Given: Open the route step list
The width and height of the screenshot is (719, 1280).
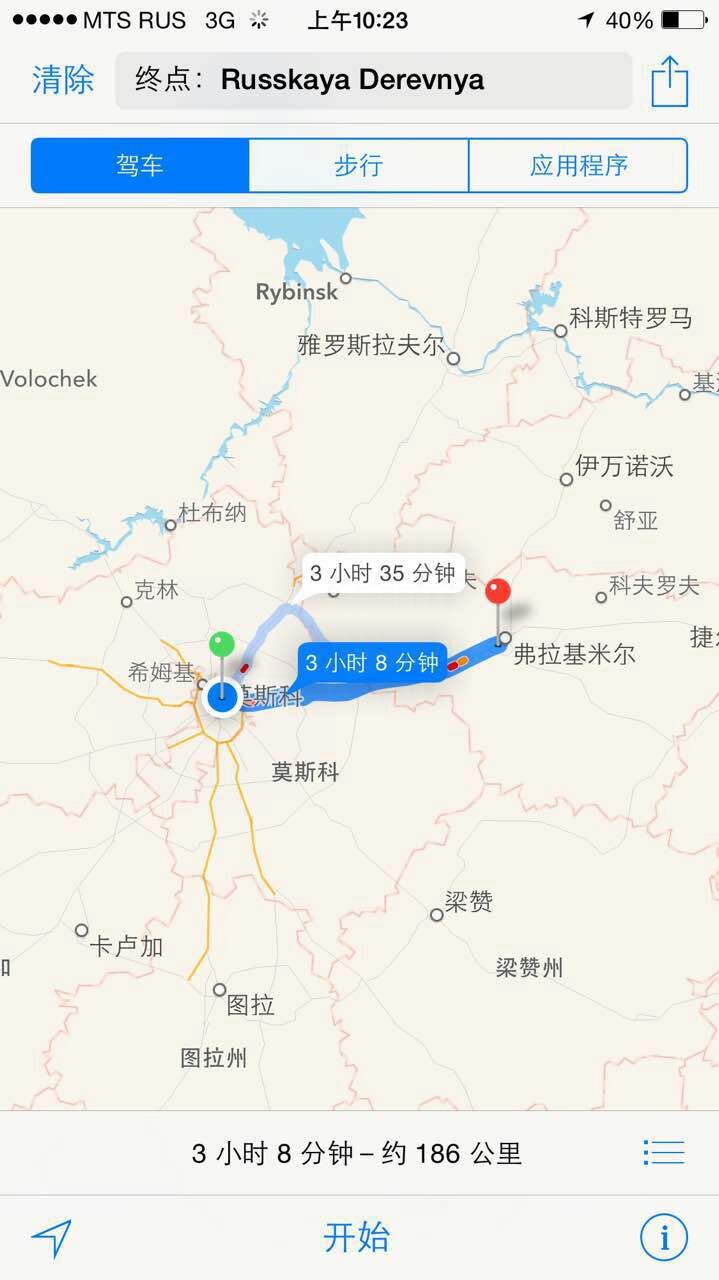Looking at the screenshot, I should [x=663, y=1152].
